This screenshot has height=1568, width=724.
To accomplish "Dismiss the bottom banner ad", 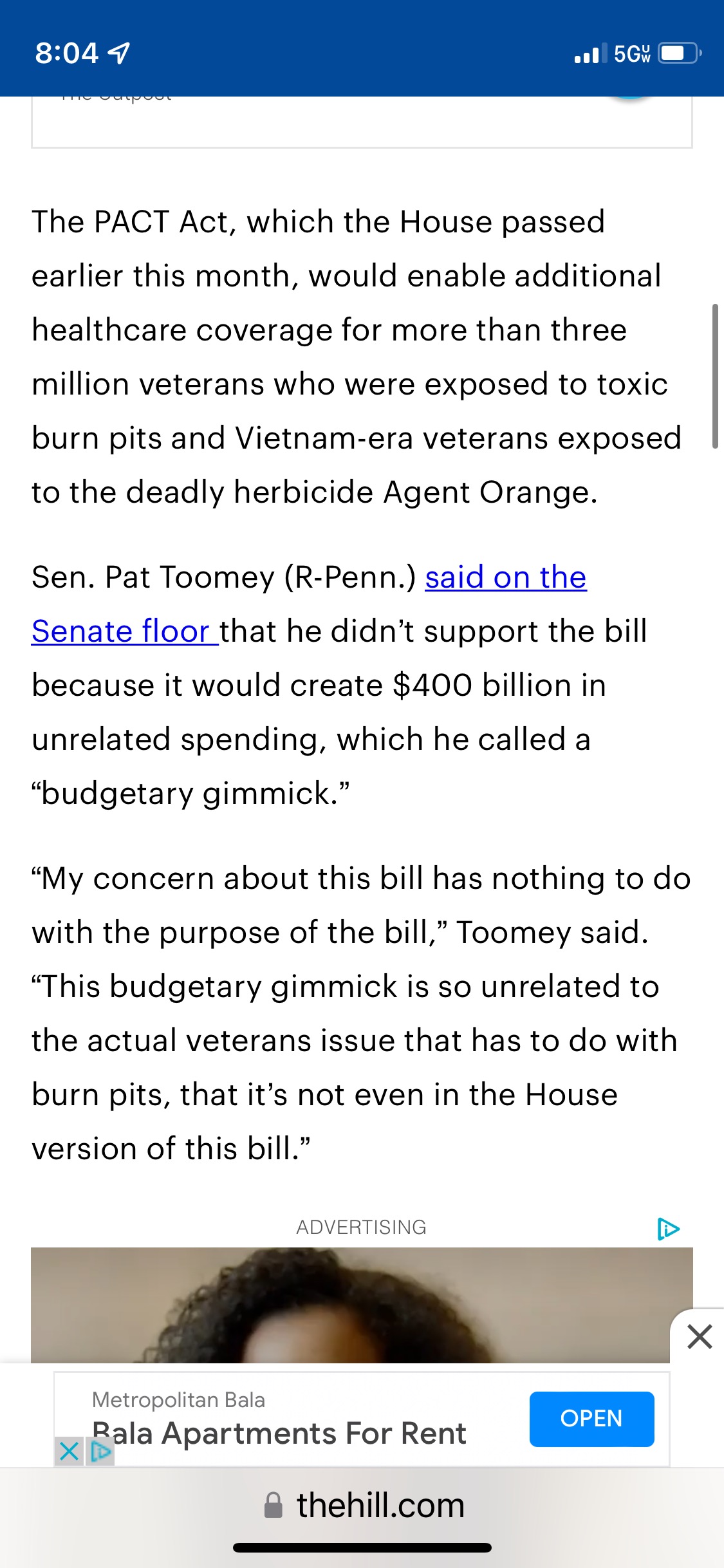I will [x=68, y=1451].
